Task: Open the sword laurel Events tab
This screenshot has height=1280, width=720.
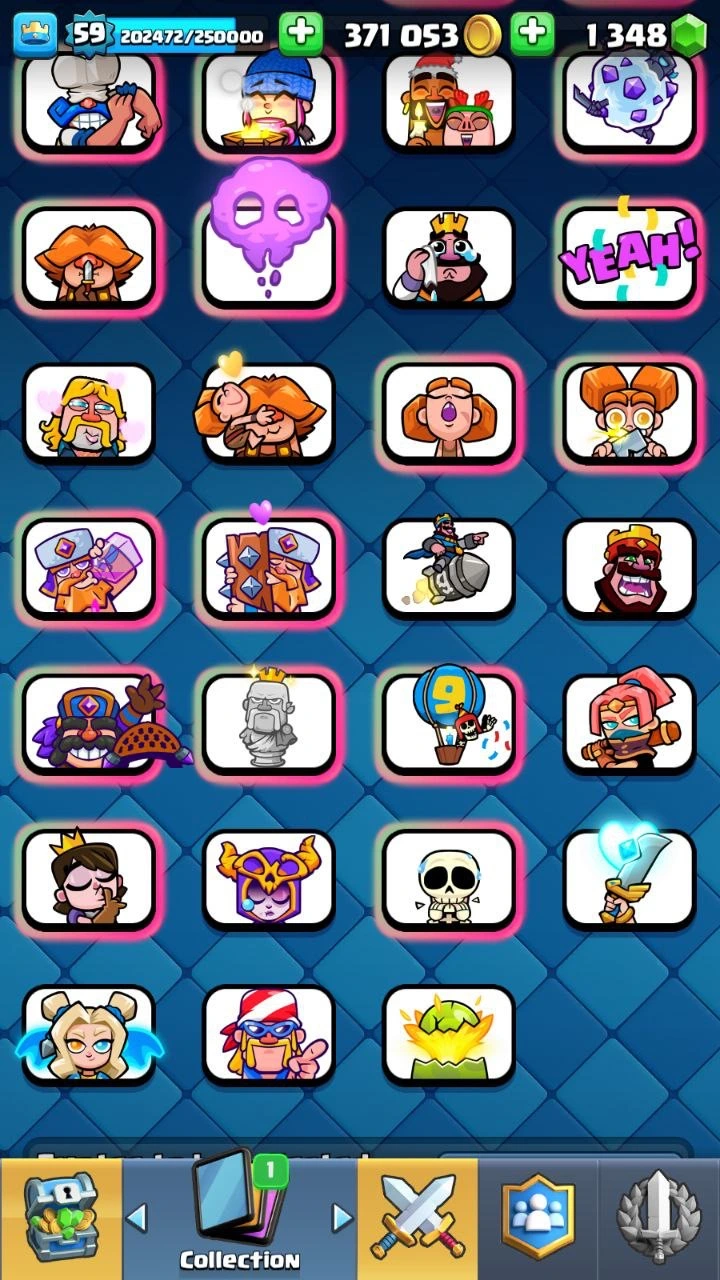Action: (x=660, y=1220)
